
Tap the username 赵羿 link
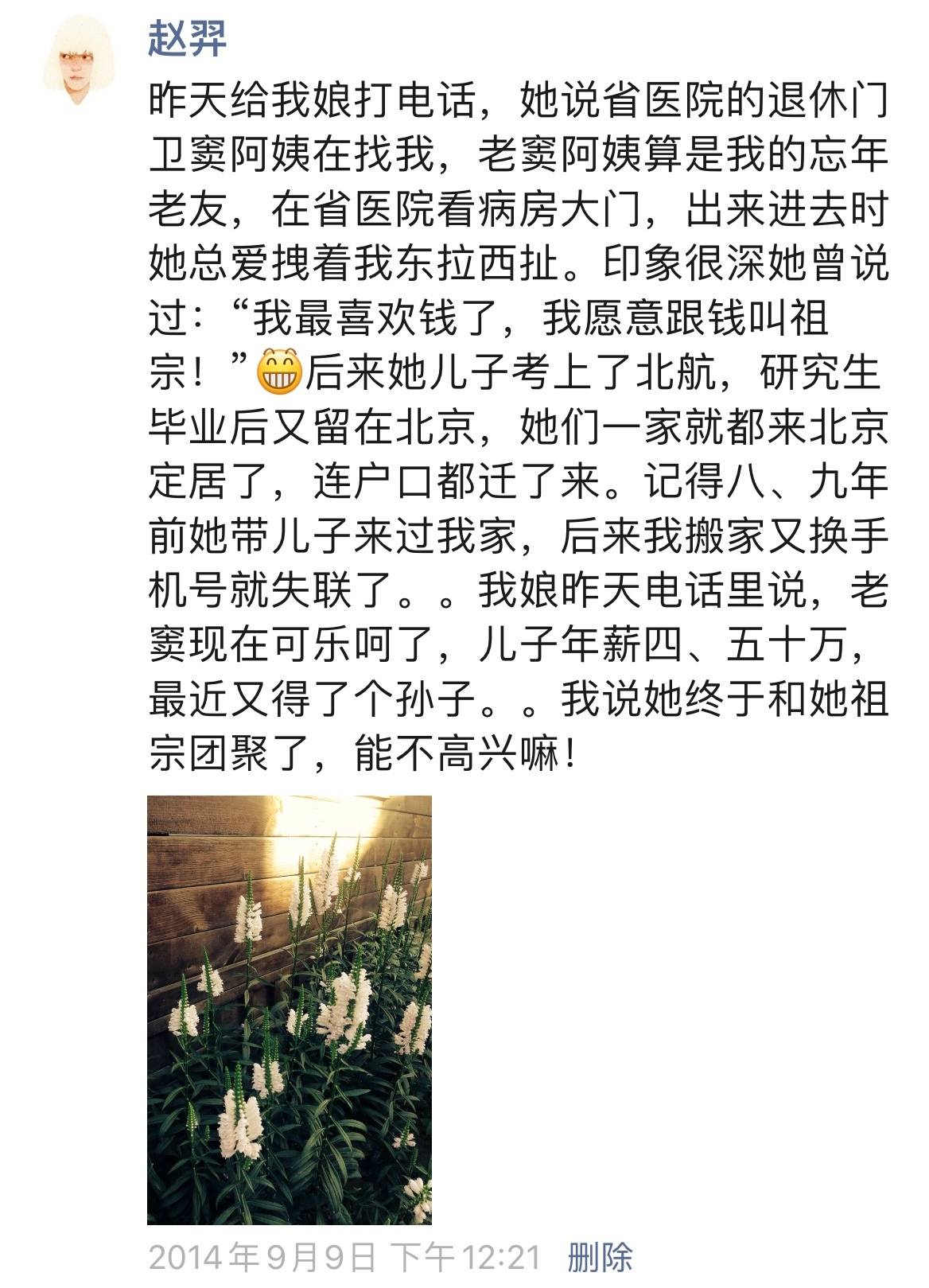(188, 37)
